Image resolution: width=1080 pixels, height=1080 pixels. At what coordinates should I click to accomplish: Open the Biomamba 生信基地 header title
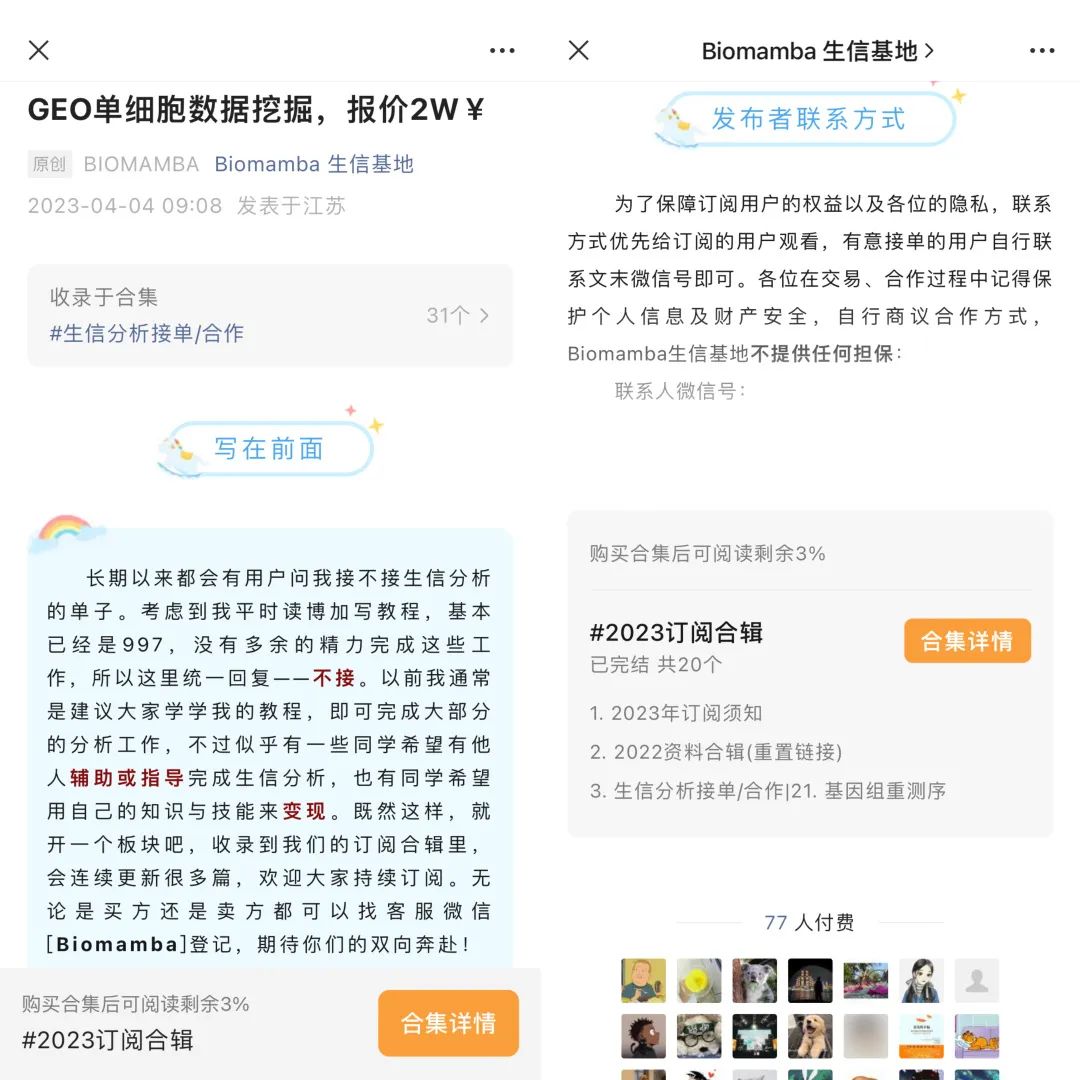[x=817, y=51]
